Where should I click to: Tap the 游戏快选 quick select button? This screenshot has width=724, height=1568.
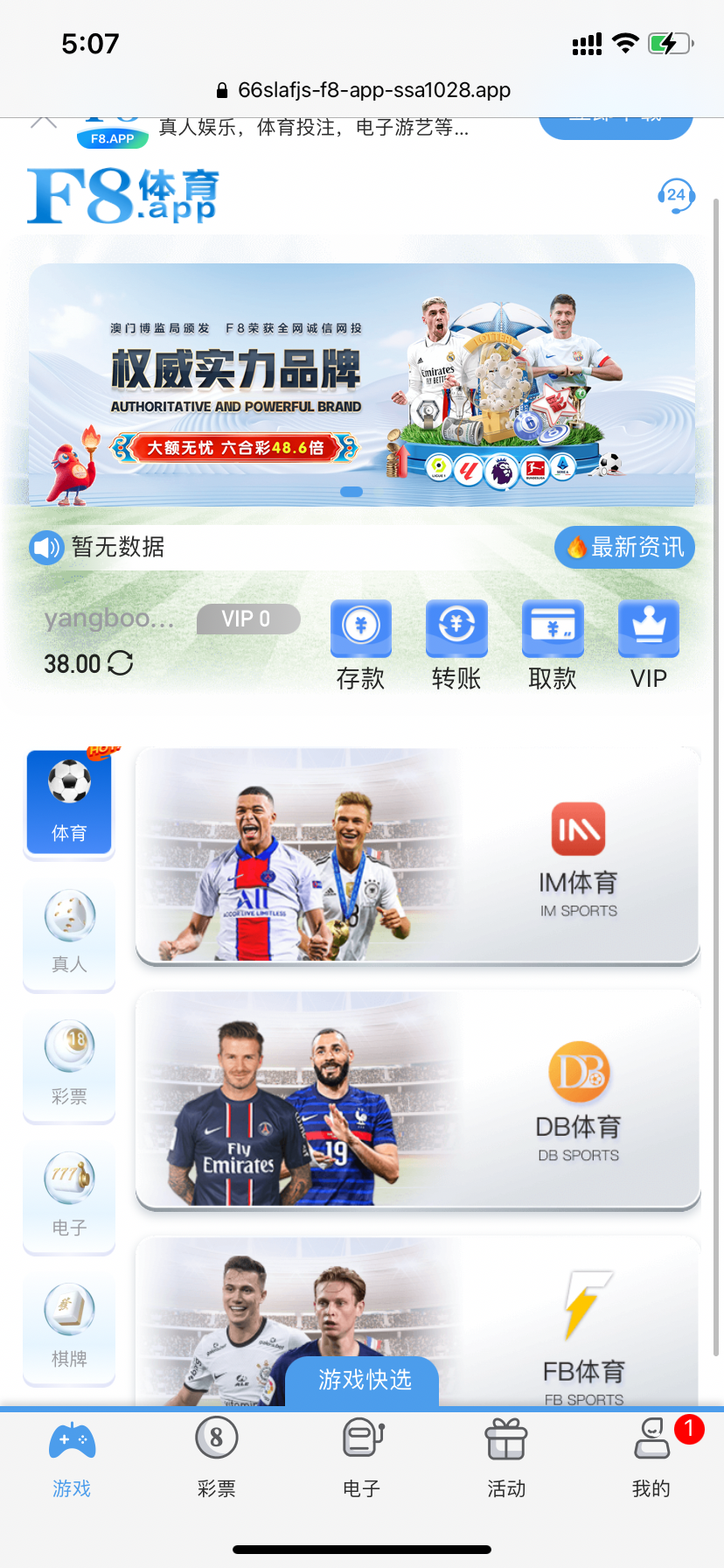click(364, 1380)
